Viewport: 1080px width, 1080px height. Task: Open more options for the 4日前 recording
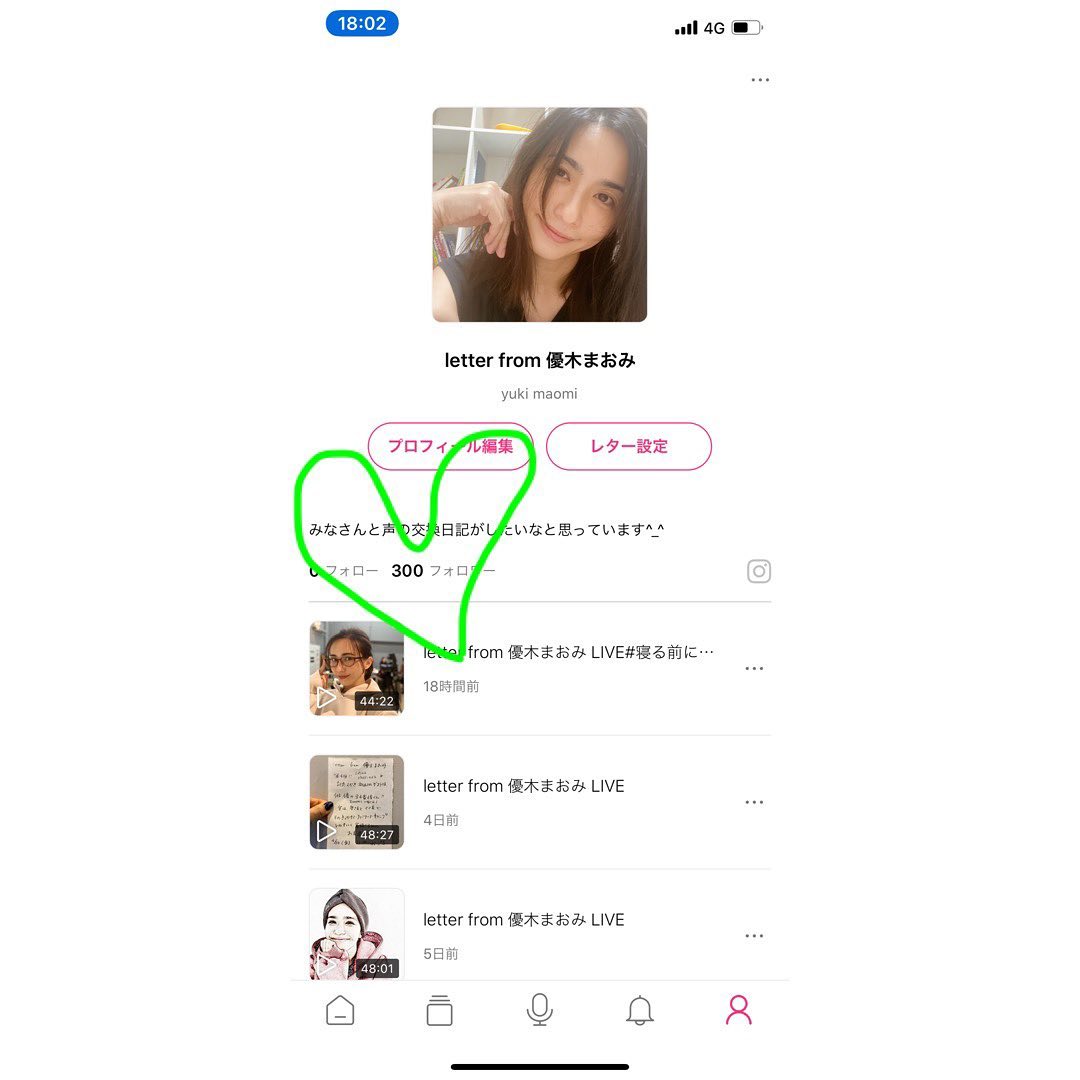754,802
